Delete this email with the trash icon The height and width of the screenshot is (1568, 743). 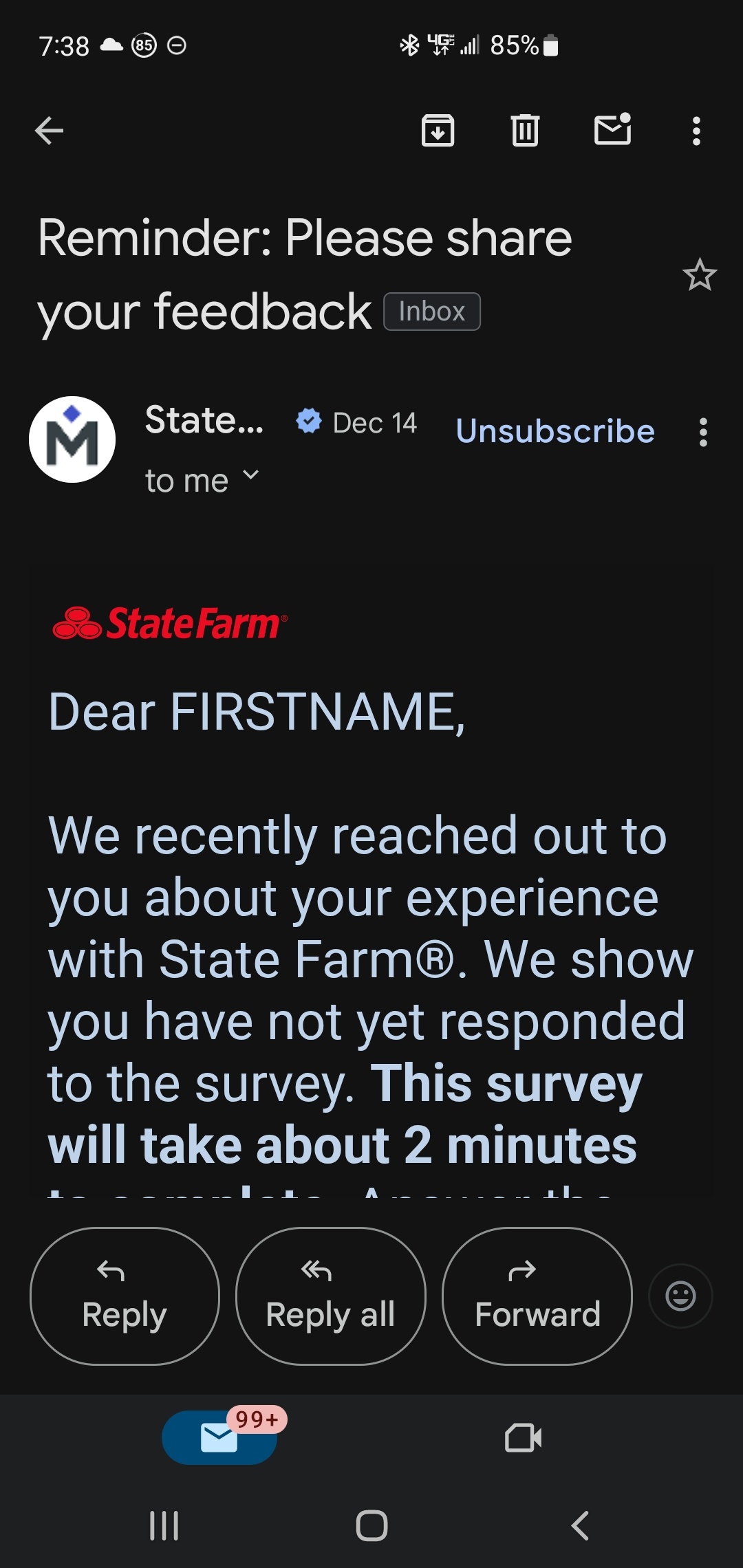coord(525,131)
